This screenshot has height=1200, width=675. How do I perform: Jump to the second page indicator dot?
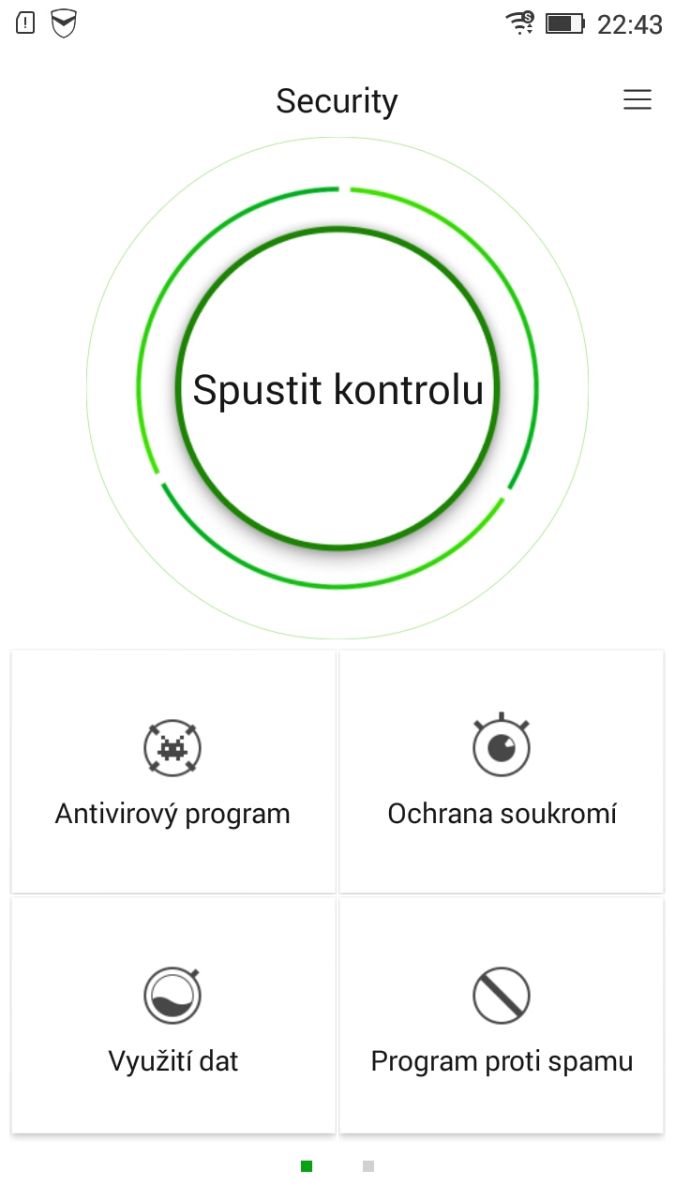click(x=368, y=1166)
